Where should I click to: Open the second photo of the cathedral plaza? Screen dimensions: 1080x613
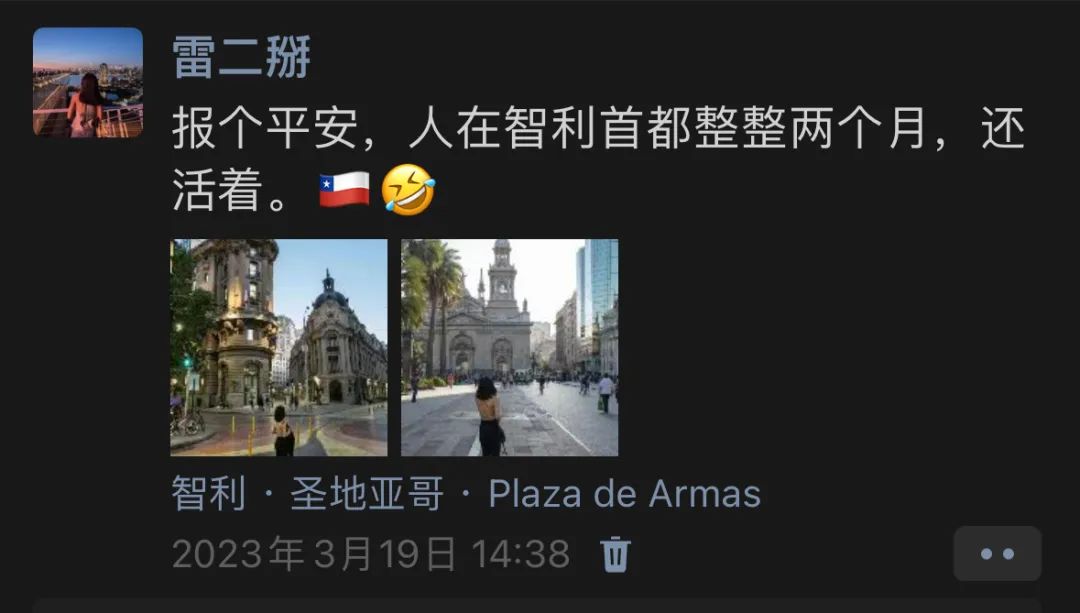click(509, 347)
